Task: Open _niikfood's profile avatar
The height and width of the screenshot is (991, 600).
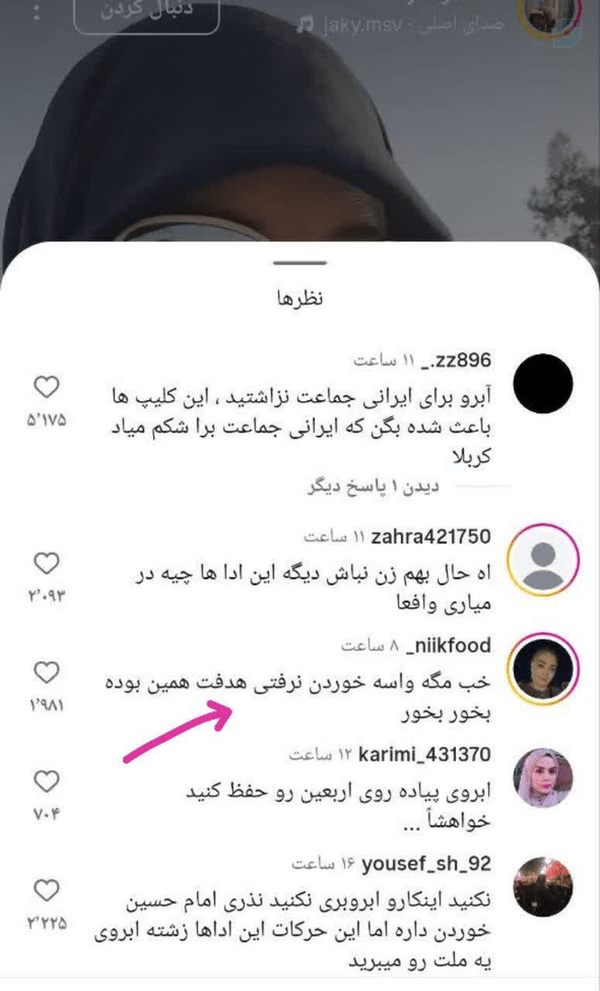Action: point(543,669)
